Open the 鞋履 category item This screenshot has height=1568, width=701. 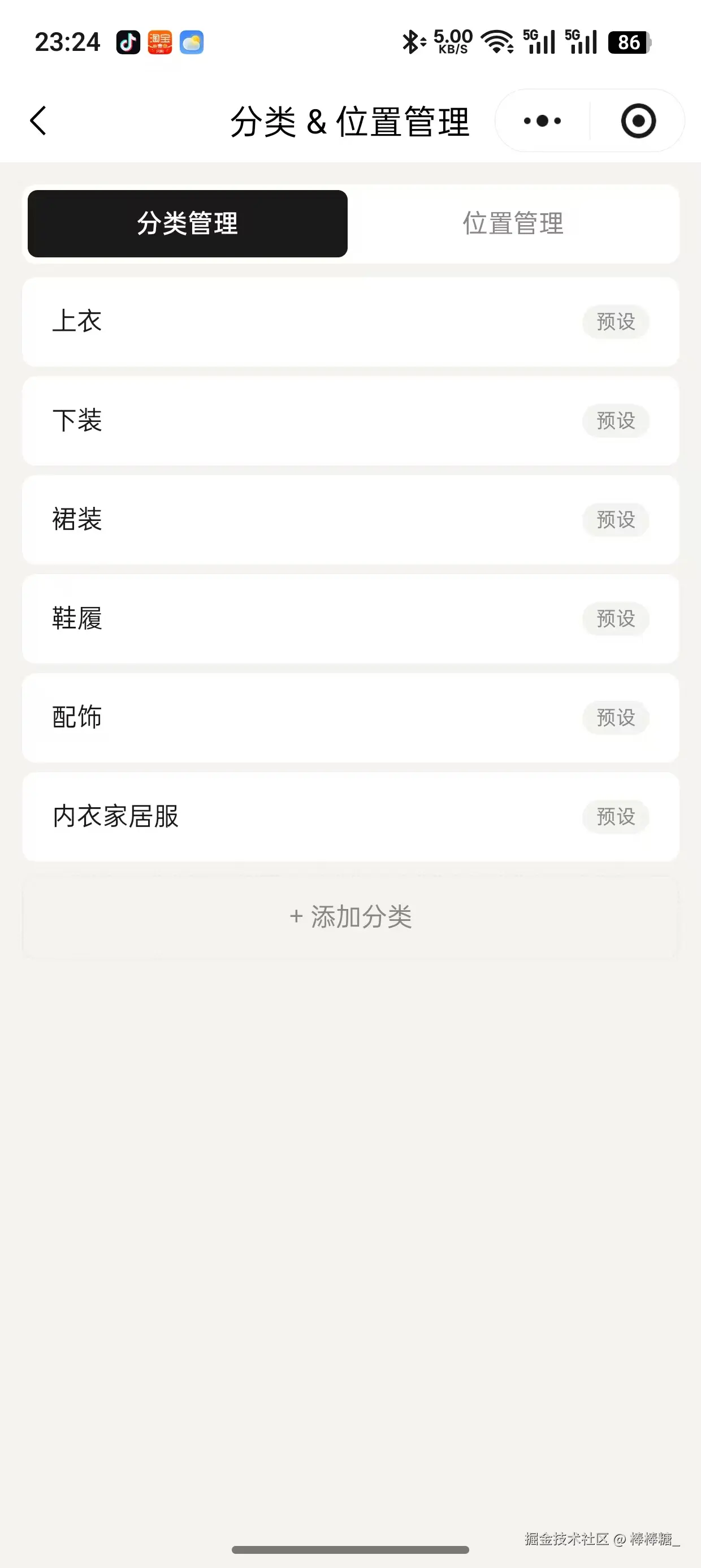click(304, 619)
